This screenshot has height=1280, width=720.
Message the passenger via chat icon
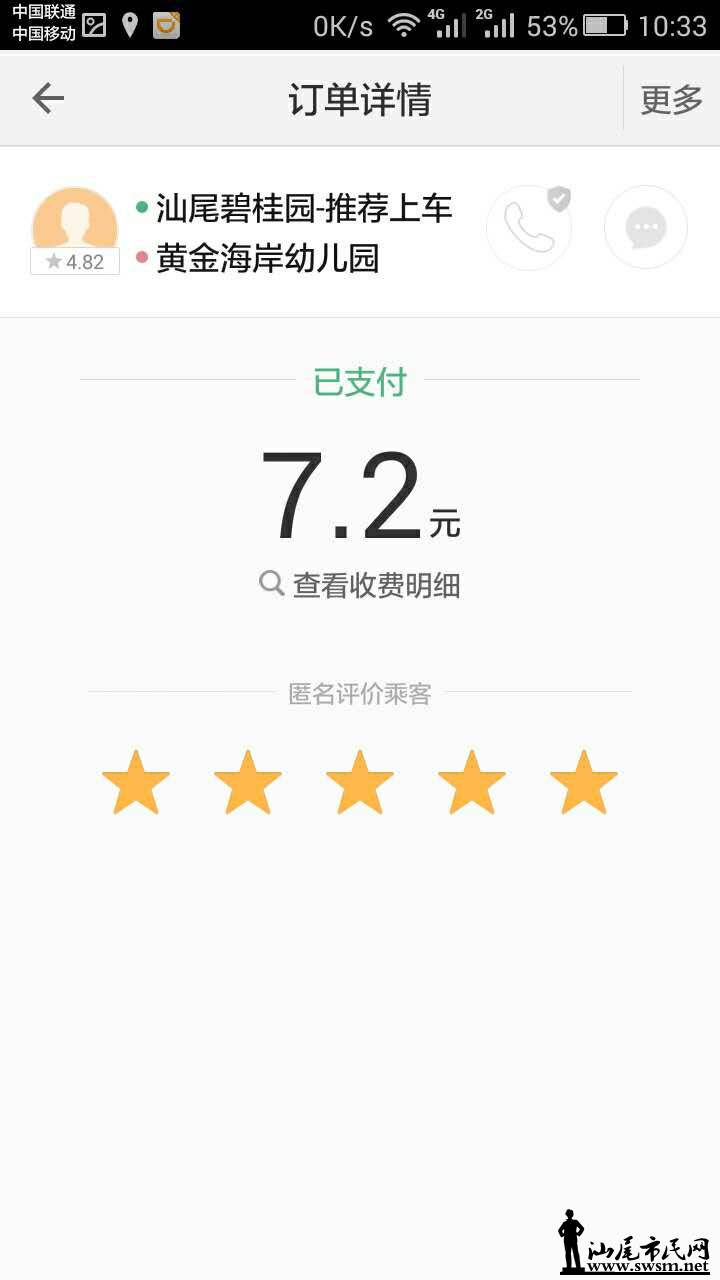pyautogui.click(x=645, y=228)
